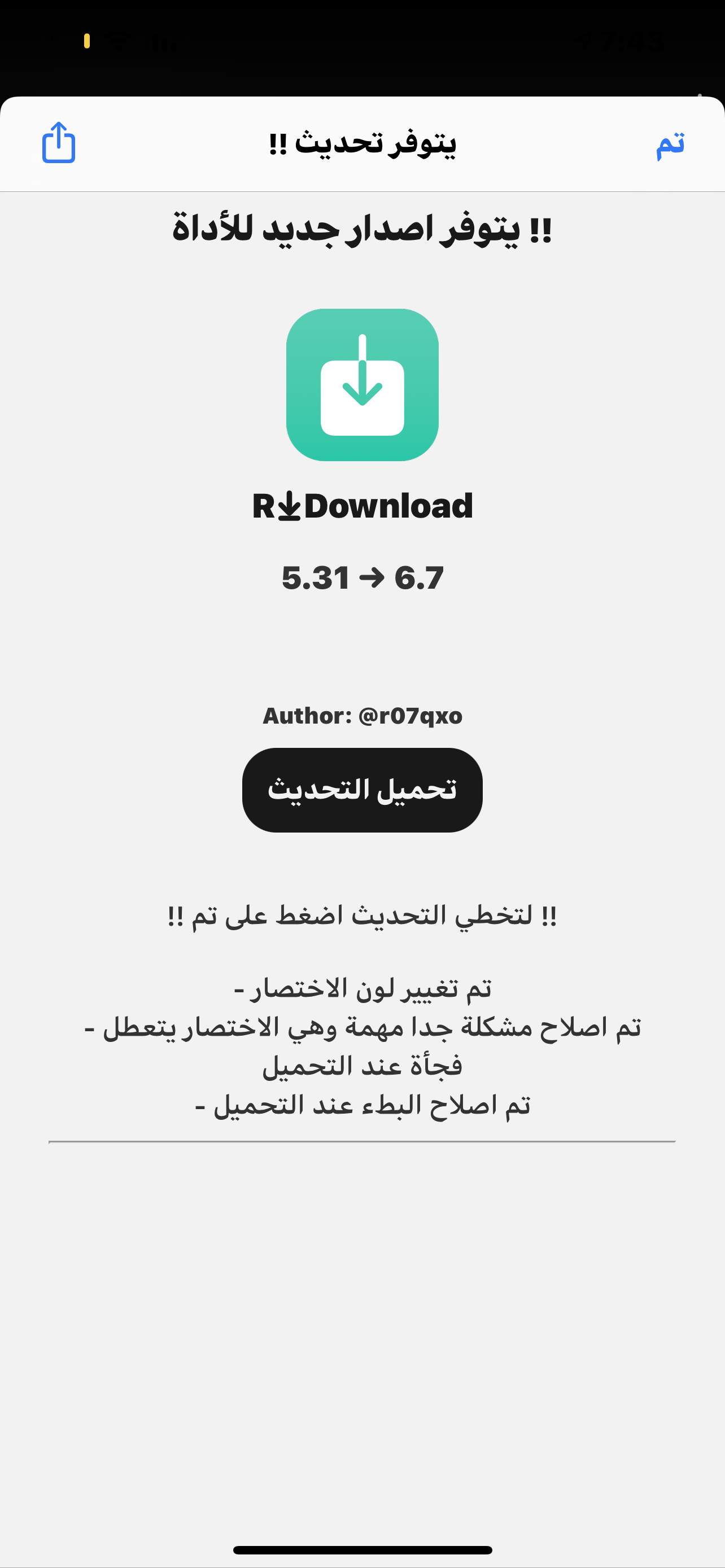Tap تم to skip the update
725x1568 pixels.
click(670, 145)
